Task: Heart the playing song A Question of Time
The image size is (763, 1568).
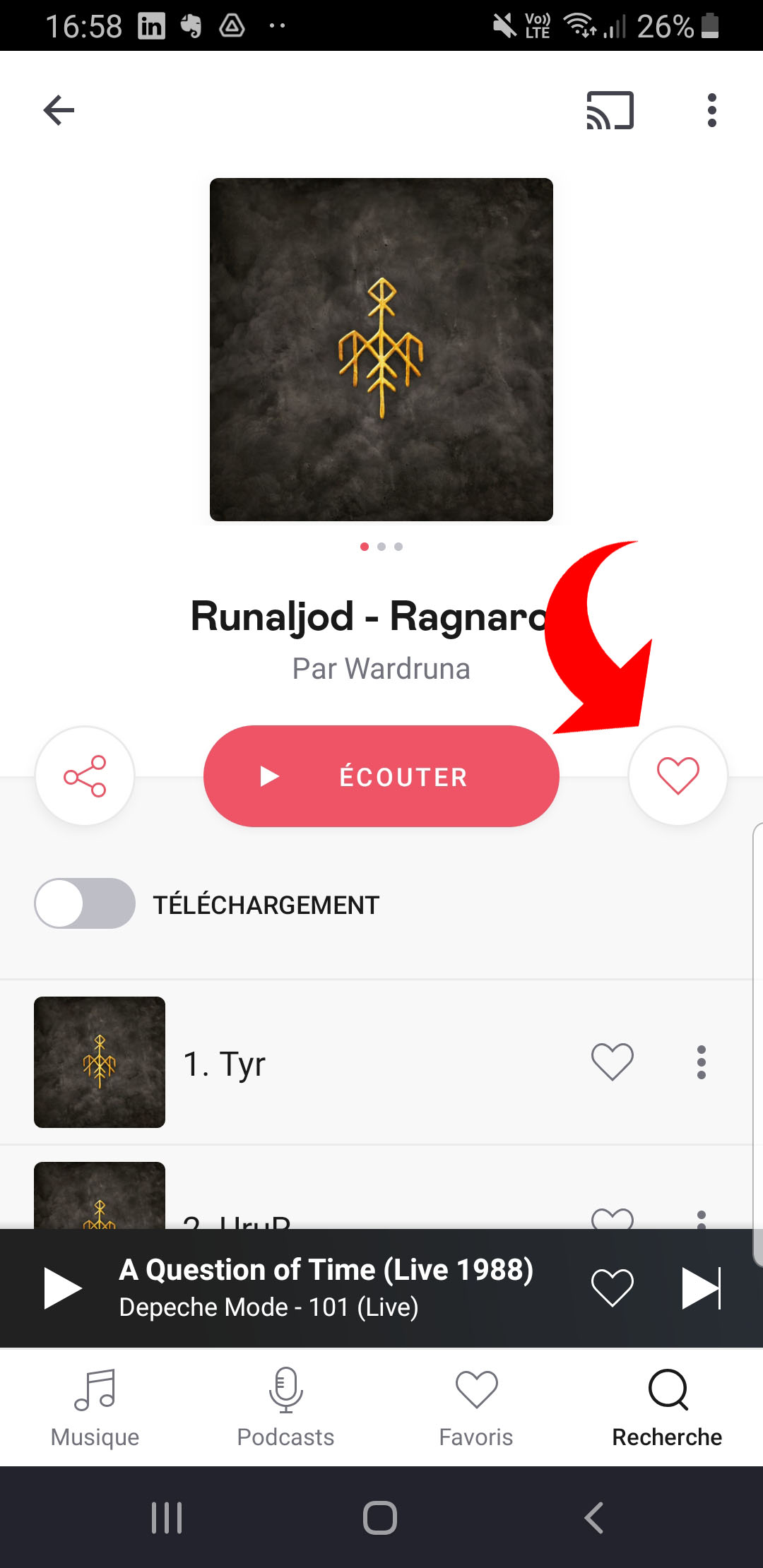Action: (612, 1287)
